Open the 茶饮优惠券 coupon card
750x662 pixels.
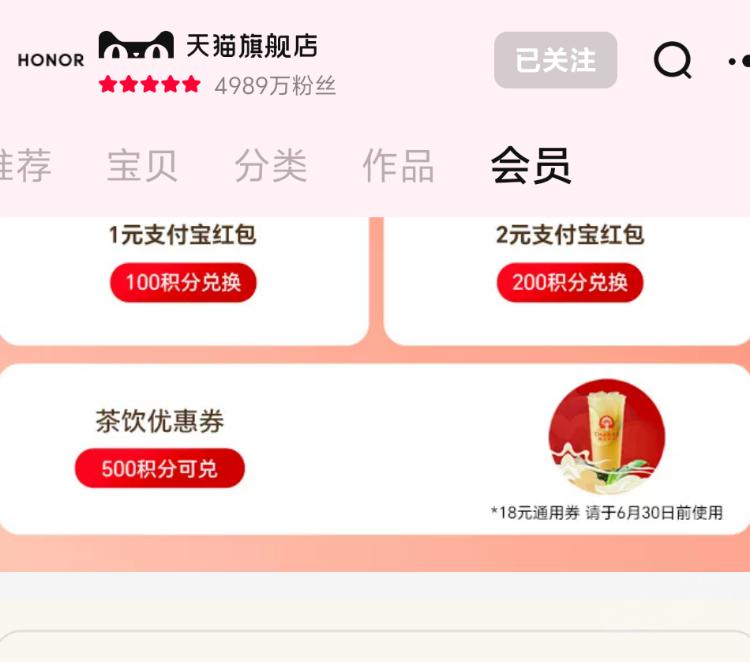click(x=374, y=449)
